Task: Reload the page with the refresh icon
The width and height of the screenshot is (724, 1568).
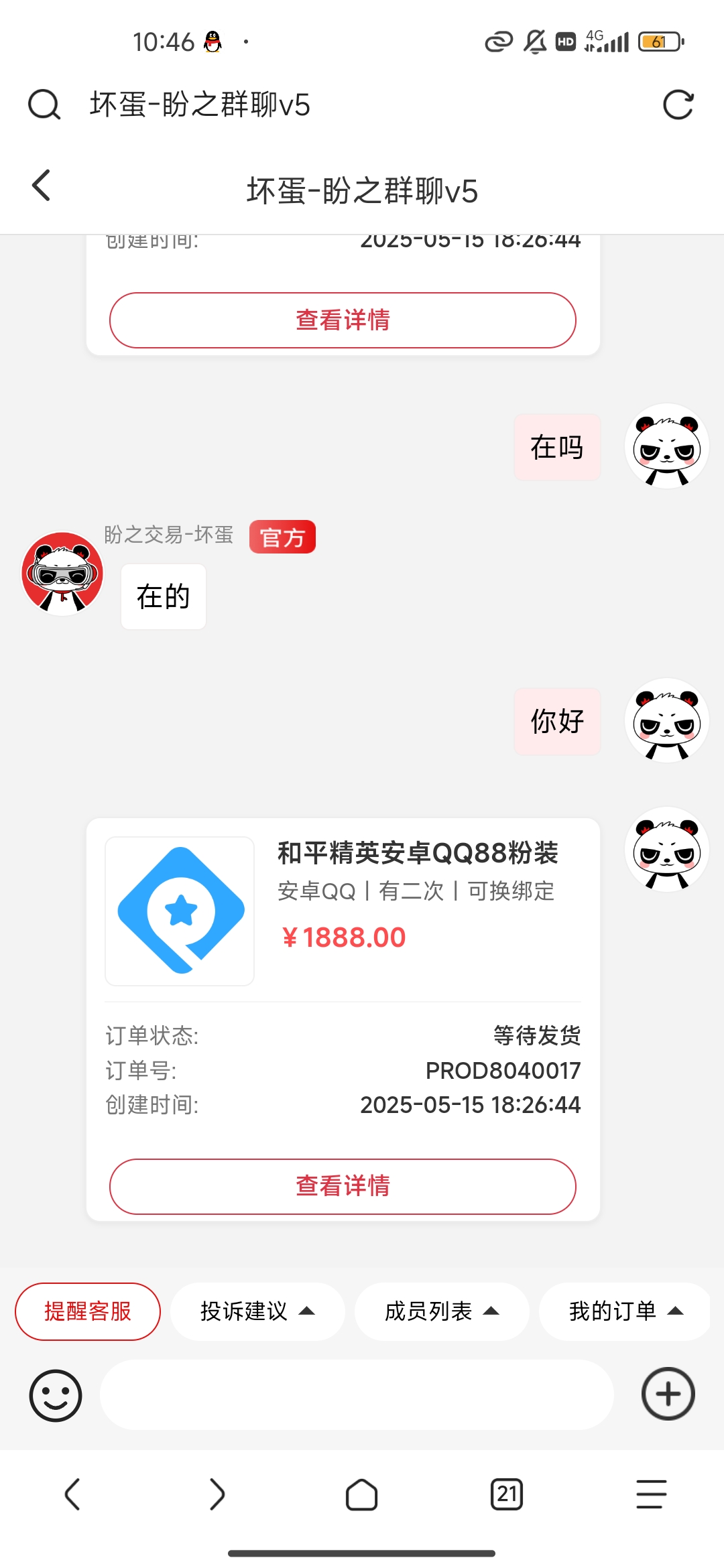Action: (x=678, y=105)
